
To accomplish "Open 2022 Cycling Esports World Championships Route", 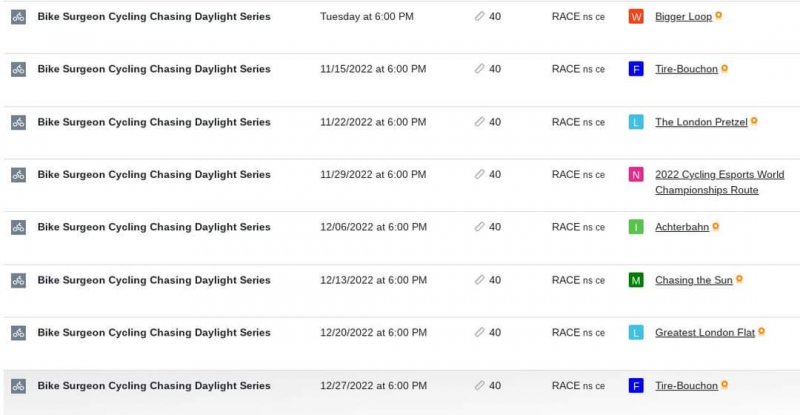I will point(719,175).
